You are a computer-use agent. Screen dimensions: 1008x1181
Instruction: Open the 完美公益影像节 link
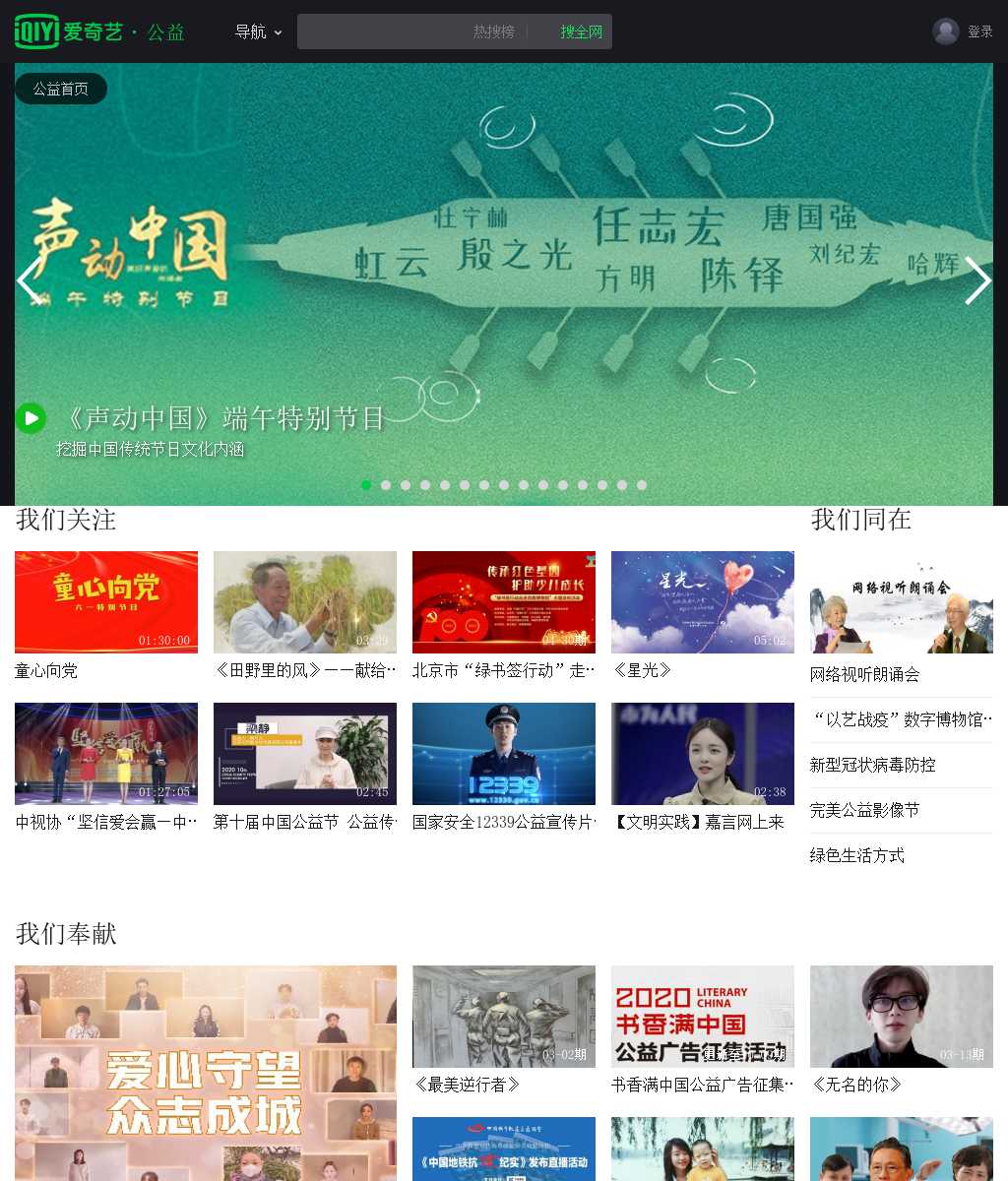click(x=864, y=810)
